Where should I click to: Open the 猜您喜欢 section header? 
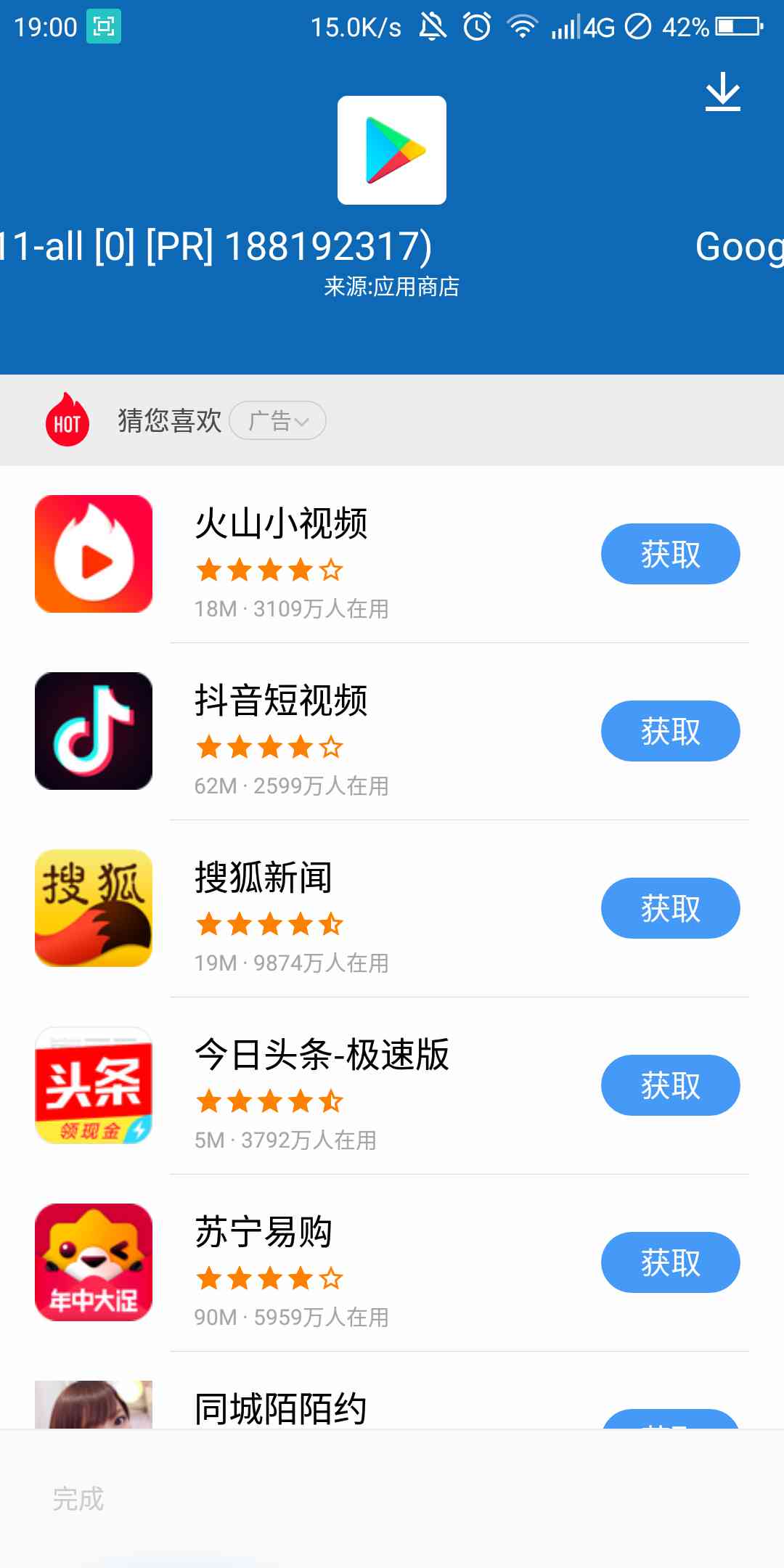click(x=170, y=420)
